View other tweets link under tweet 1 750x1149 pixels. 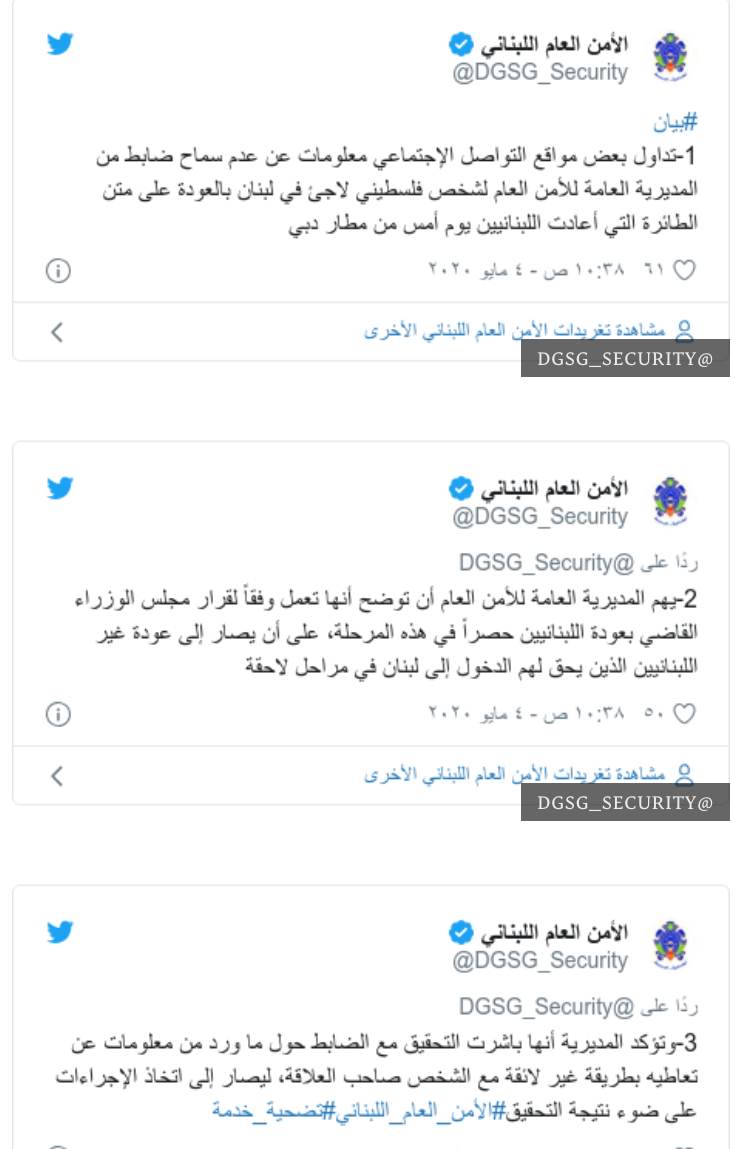(528, 330)
